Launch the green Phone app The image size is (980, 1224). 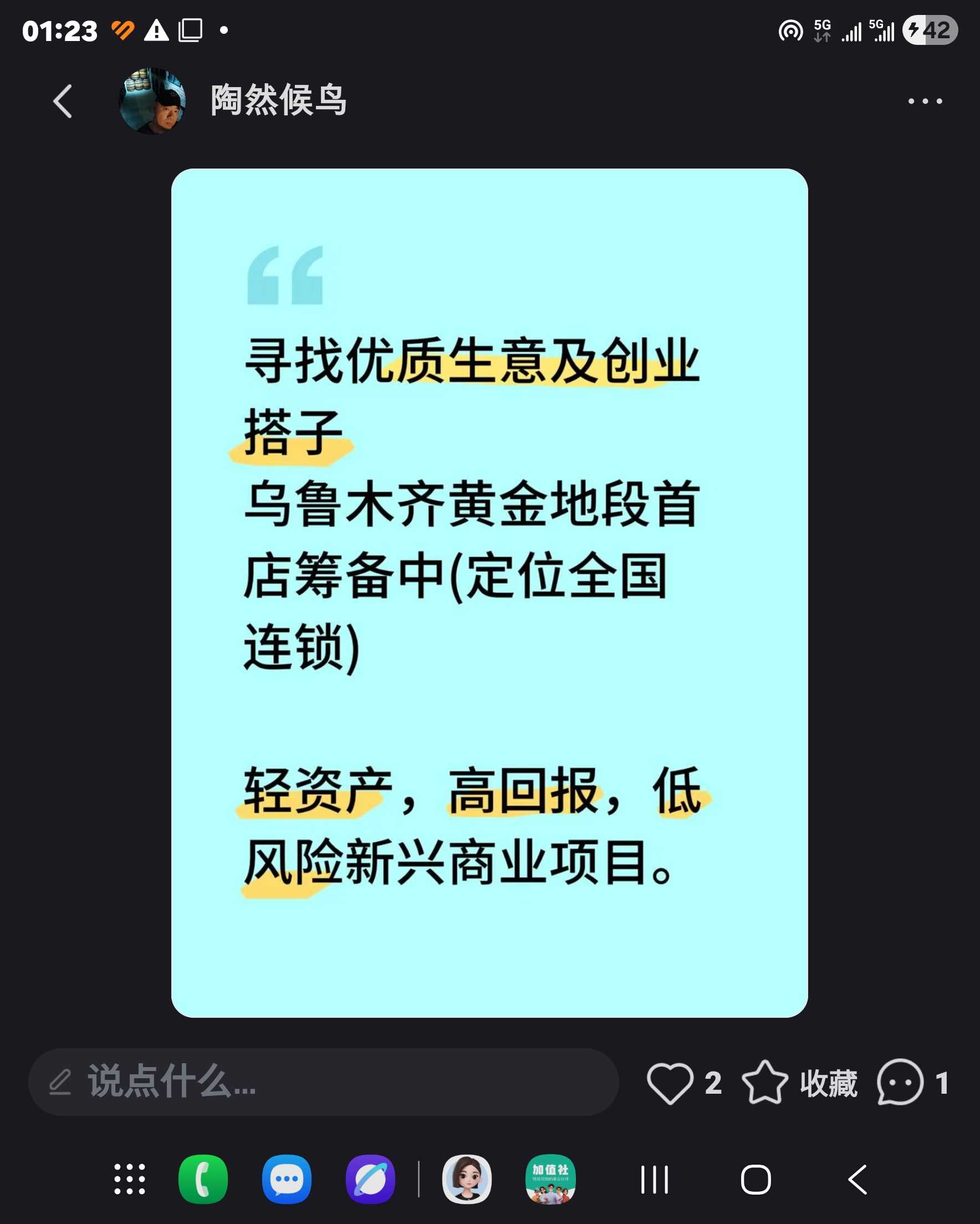pos(203,1179)
